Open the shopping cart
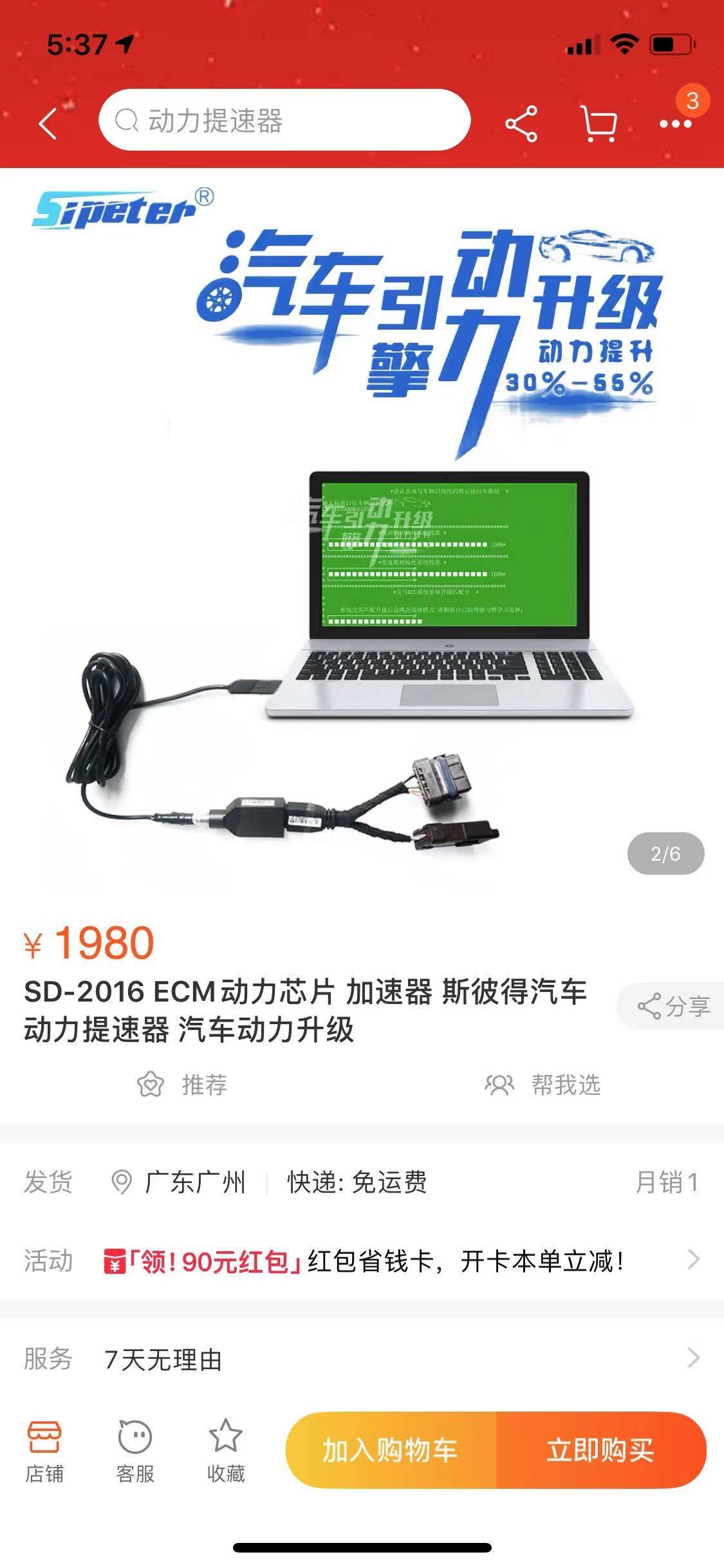The image size is (724, 1568). pyautogui.click(x=598, y=122)
